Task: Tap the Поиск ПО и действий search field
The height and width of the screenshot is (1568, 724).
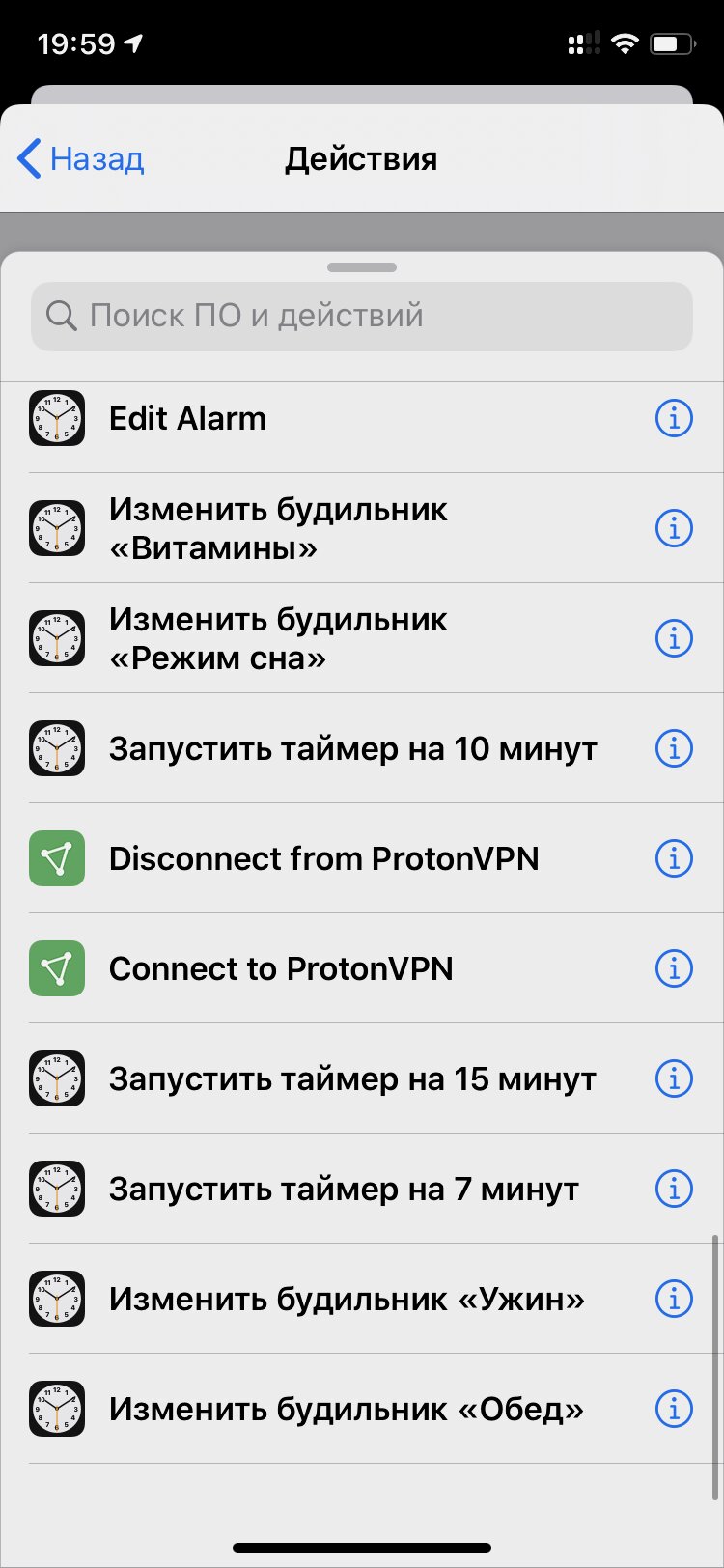Action: (x=362, y=316)
